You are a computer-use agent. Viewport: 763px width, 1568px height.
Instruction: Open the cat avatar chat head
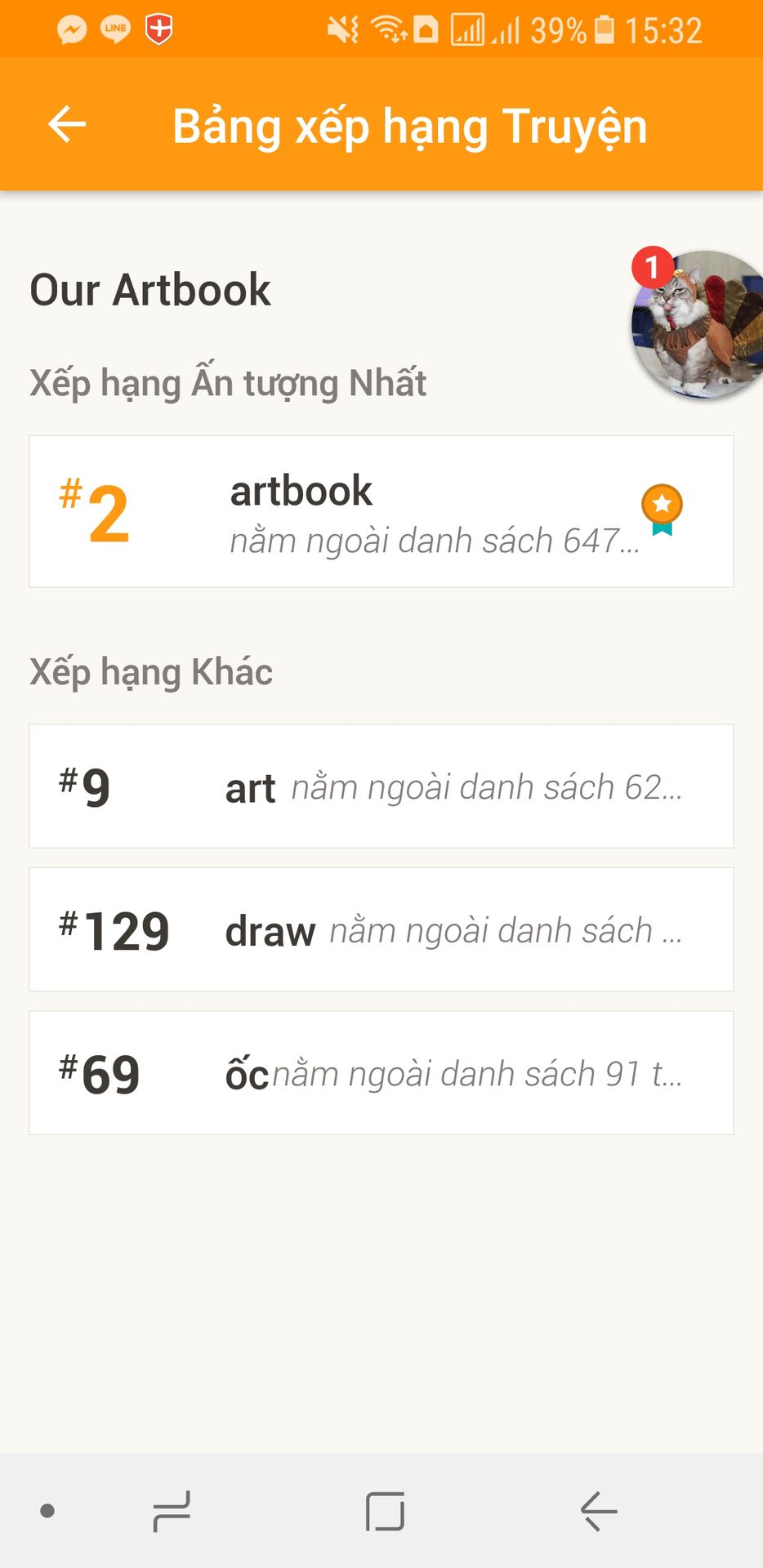tap(698, 324)
